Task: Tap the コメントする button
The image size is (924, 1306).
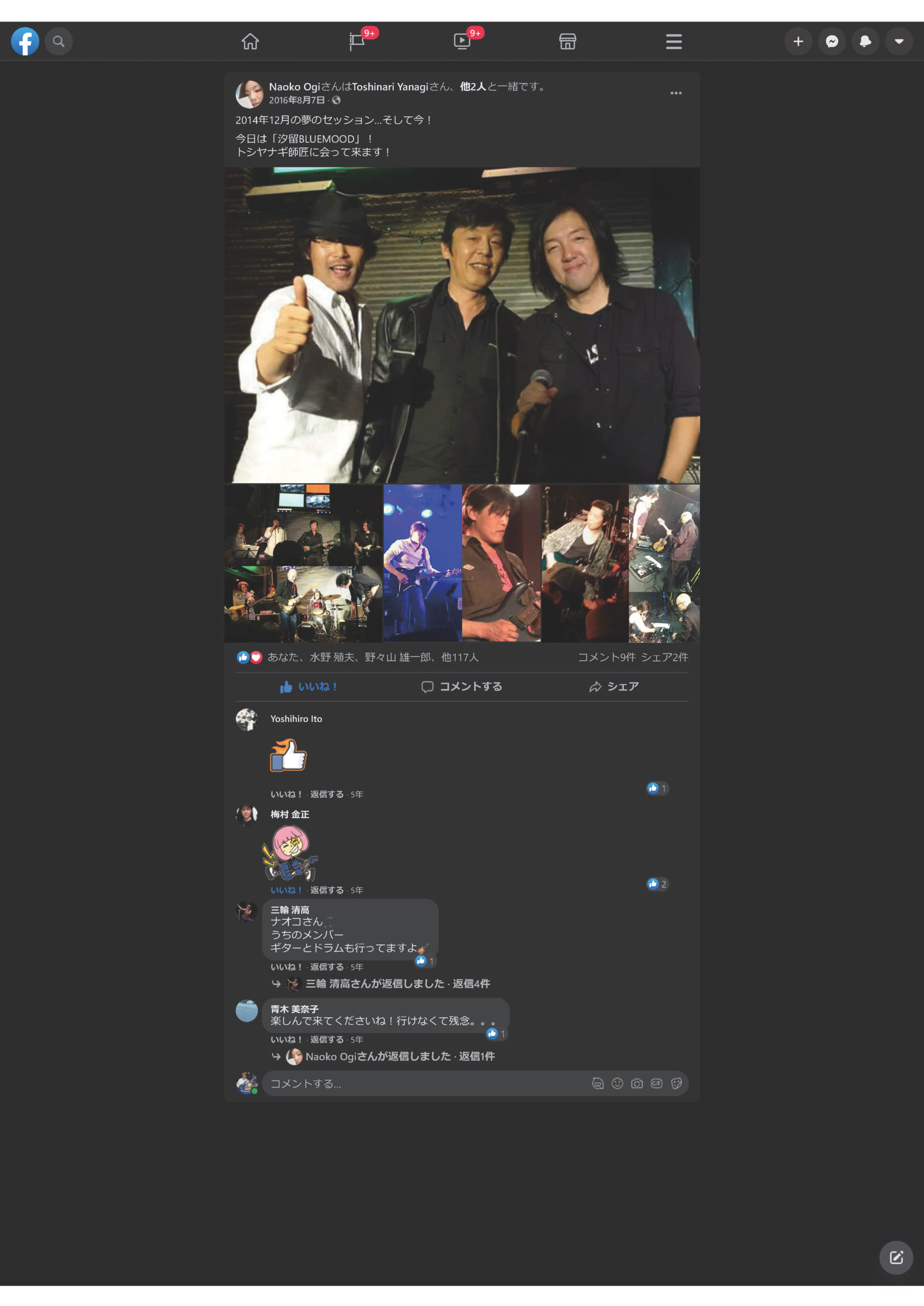Action: tap(461, 687)
